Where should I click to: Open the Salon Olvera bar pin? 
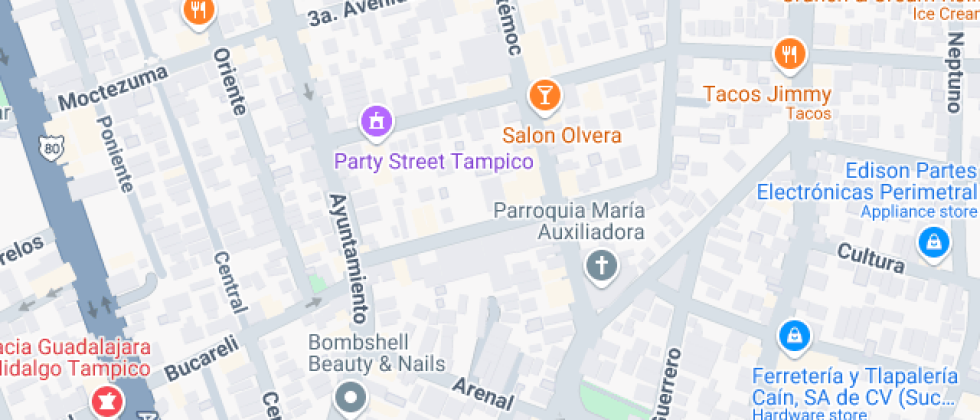(544, 96)
